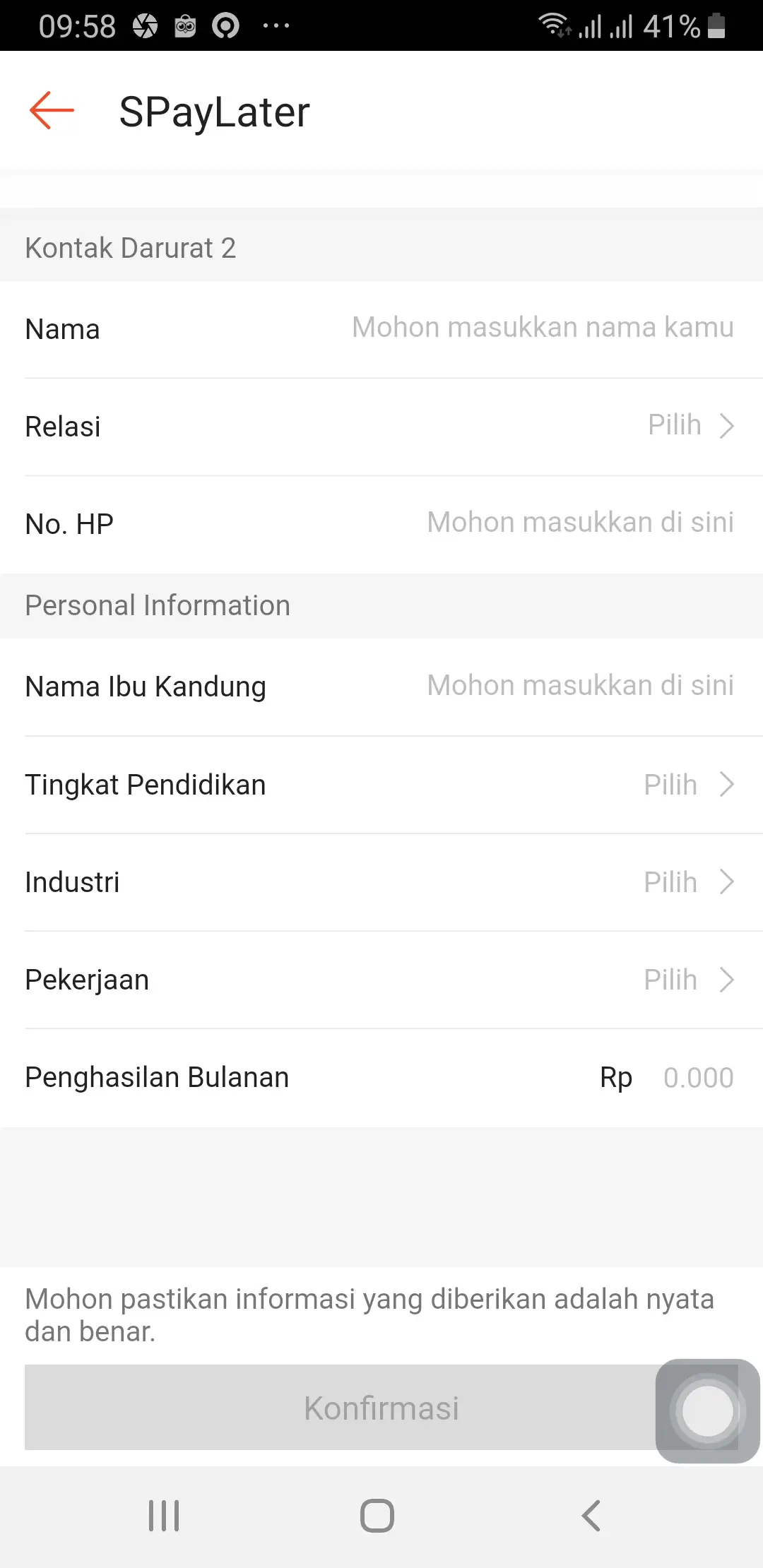The image size is (763, 1568).
Task: Tap the floating screen recorder button
Action: point(706,1411)
